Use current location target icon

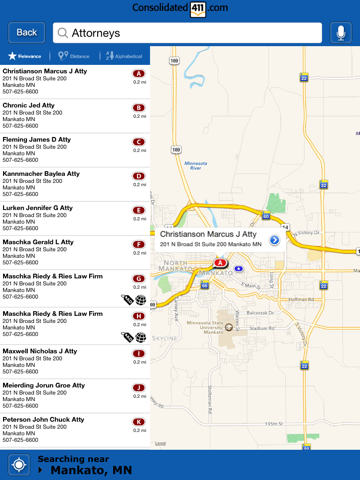(x=19, y=464)
